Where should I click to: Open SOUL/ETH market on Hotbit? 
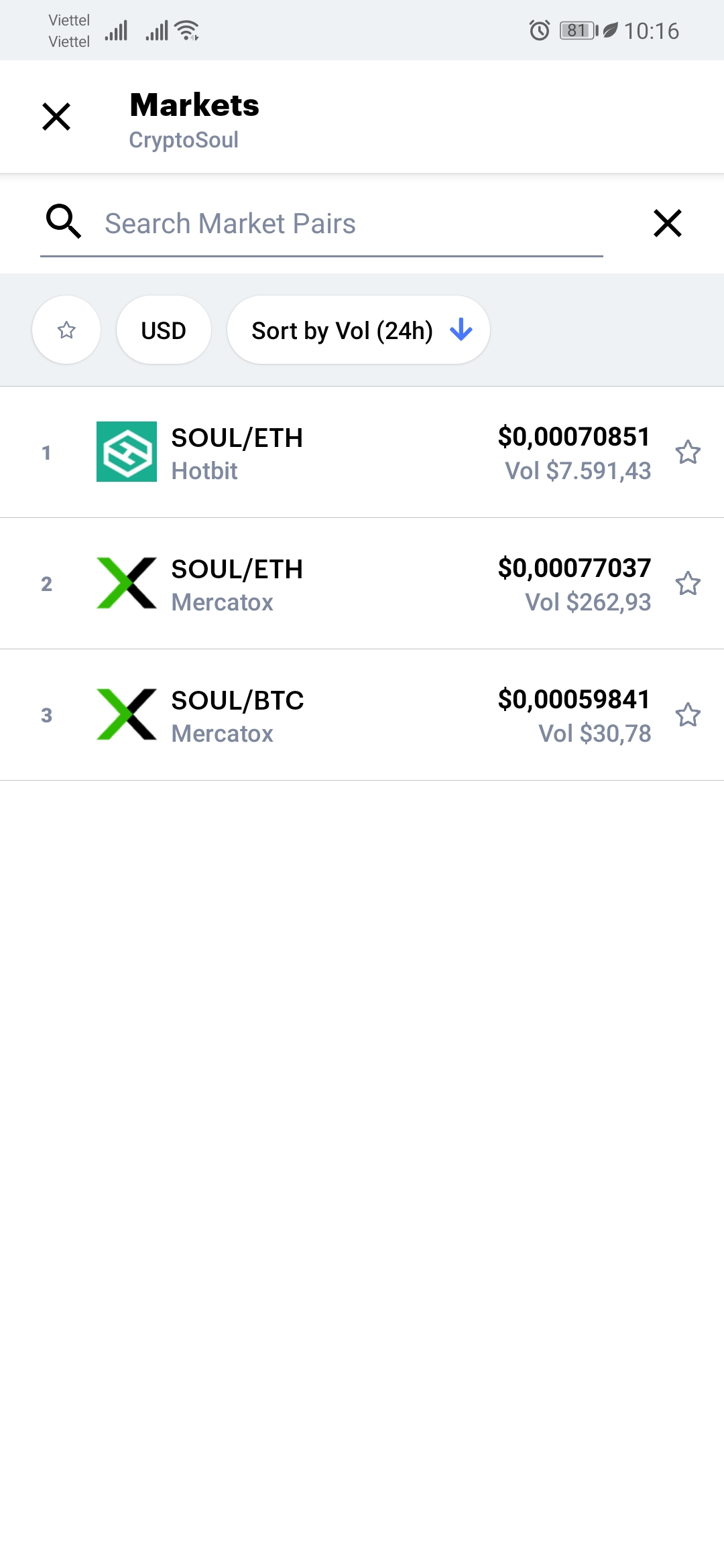[335, 453]
